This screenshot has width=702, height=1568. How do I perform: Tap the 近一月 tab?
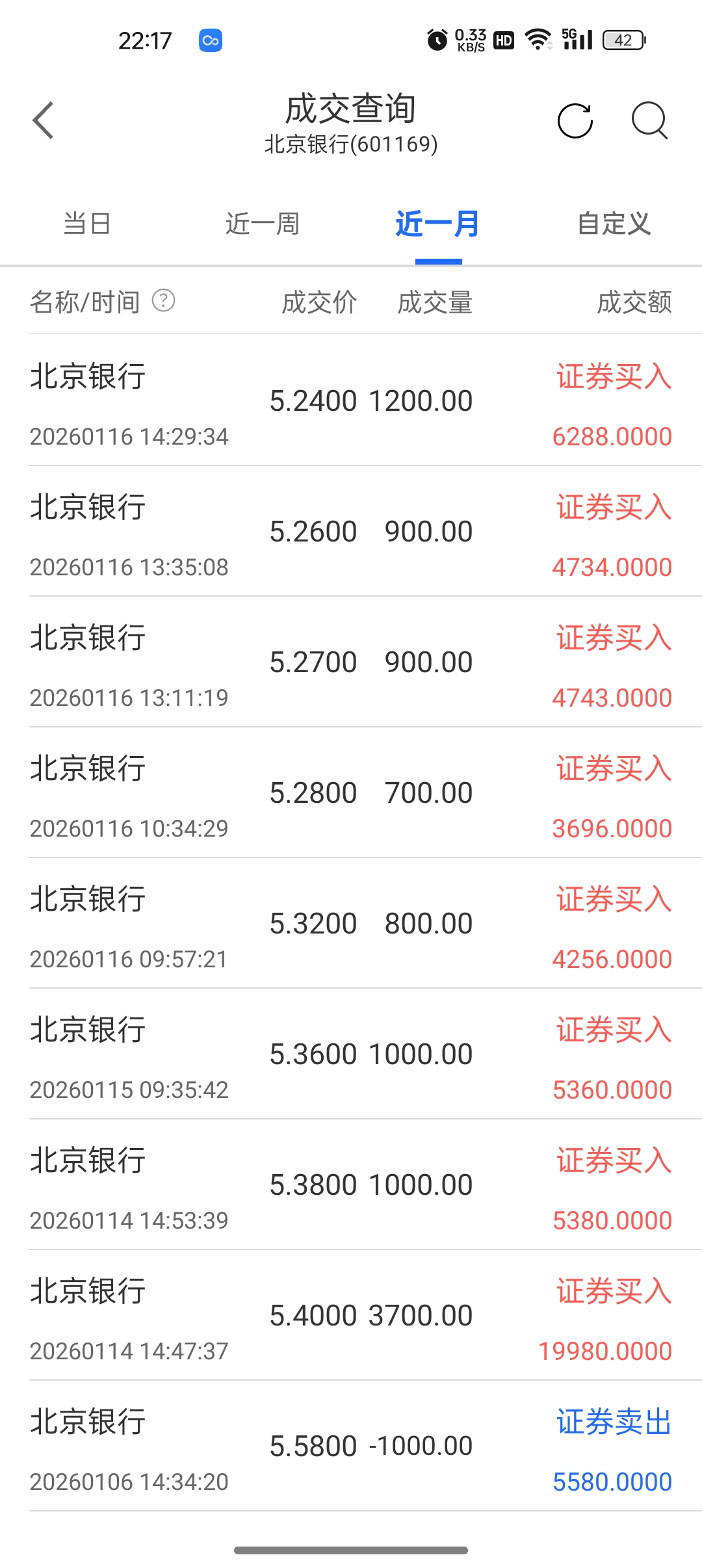pyautogui.click(x=438, y=224)
